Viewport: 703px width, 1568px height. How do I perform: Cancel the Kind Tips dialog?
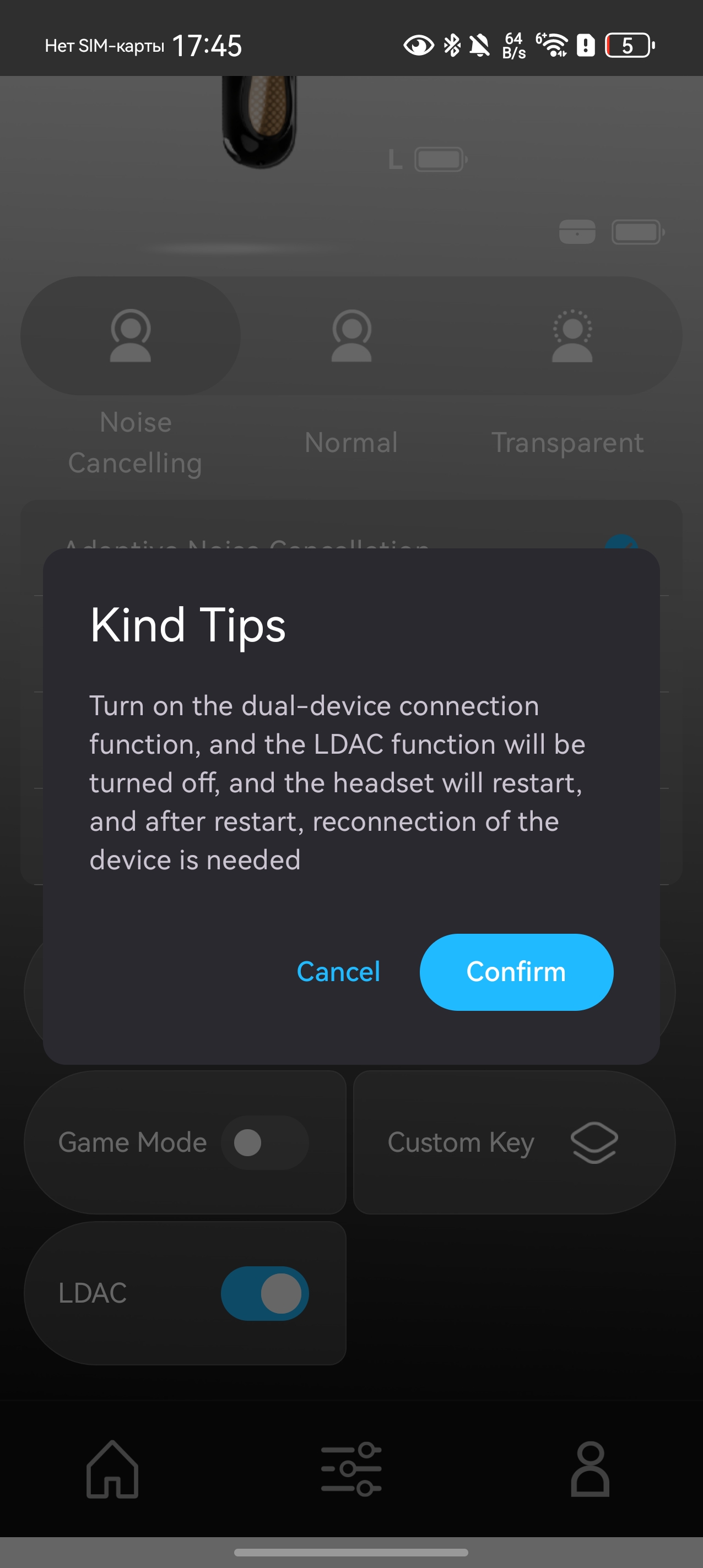(338, 972)
